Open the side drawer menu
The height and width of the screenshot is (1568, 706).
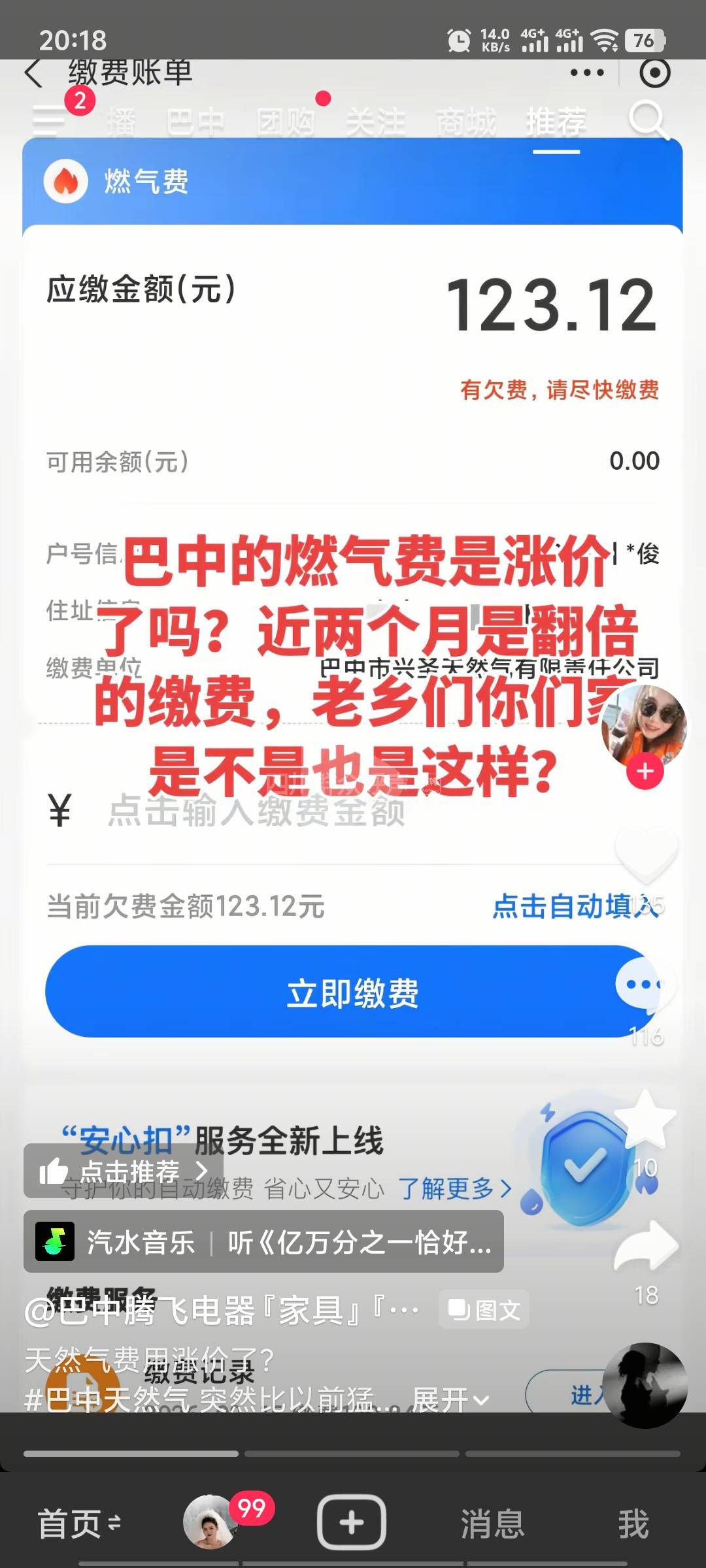[50, 120]
